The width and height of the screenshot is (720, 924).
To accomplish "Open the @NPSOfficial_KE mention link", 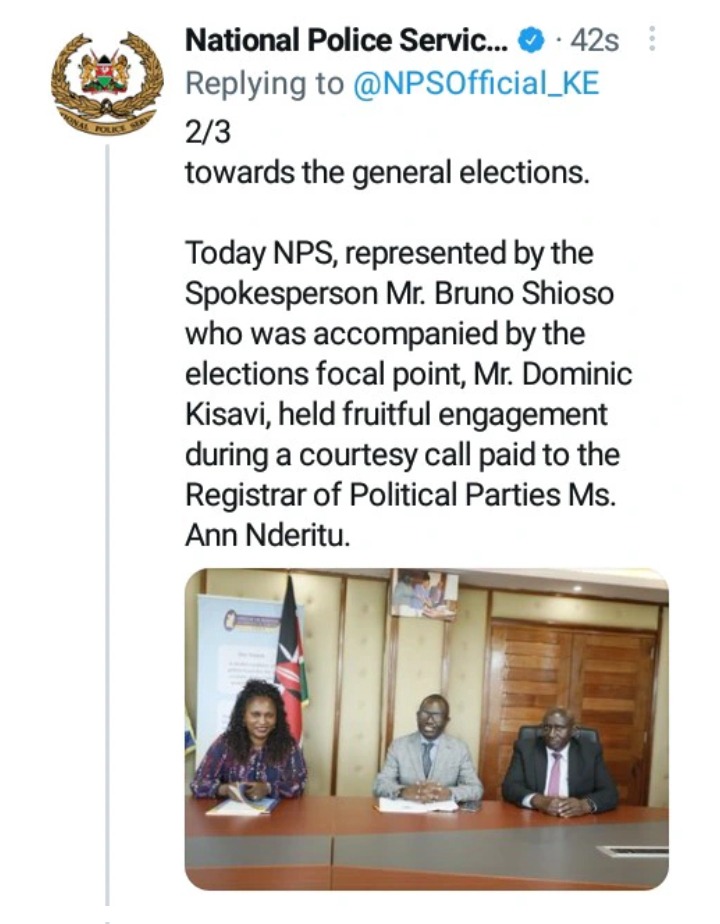I will click(475, 84).
